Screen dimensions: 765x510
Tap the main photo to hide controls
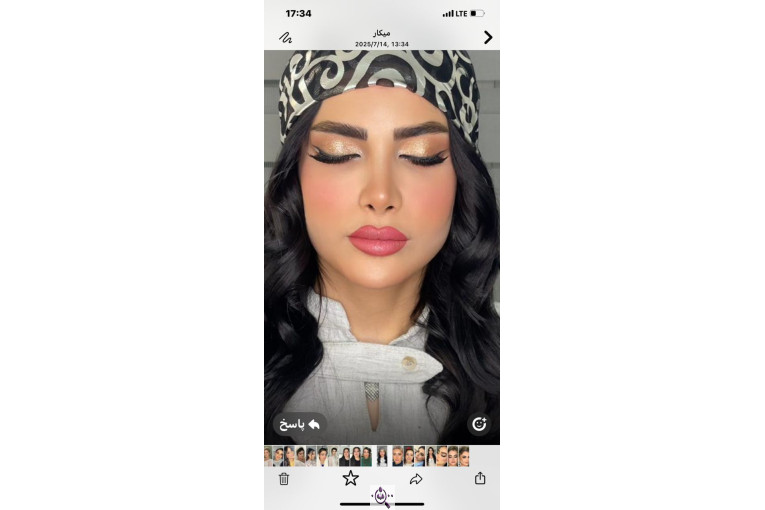click(382, 250)
